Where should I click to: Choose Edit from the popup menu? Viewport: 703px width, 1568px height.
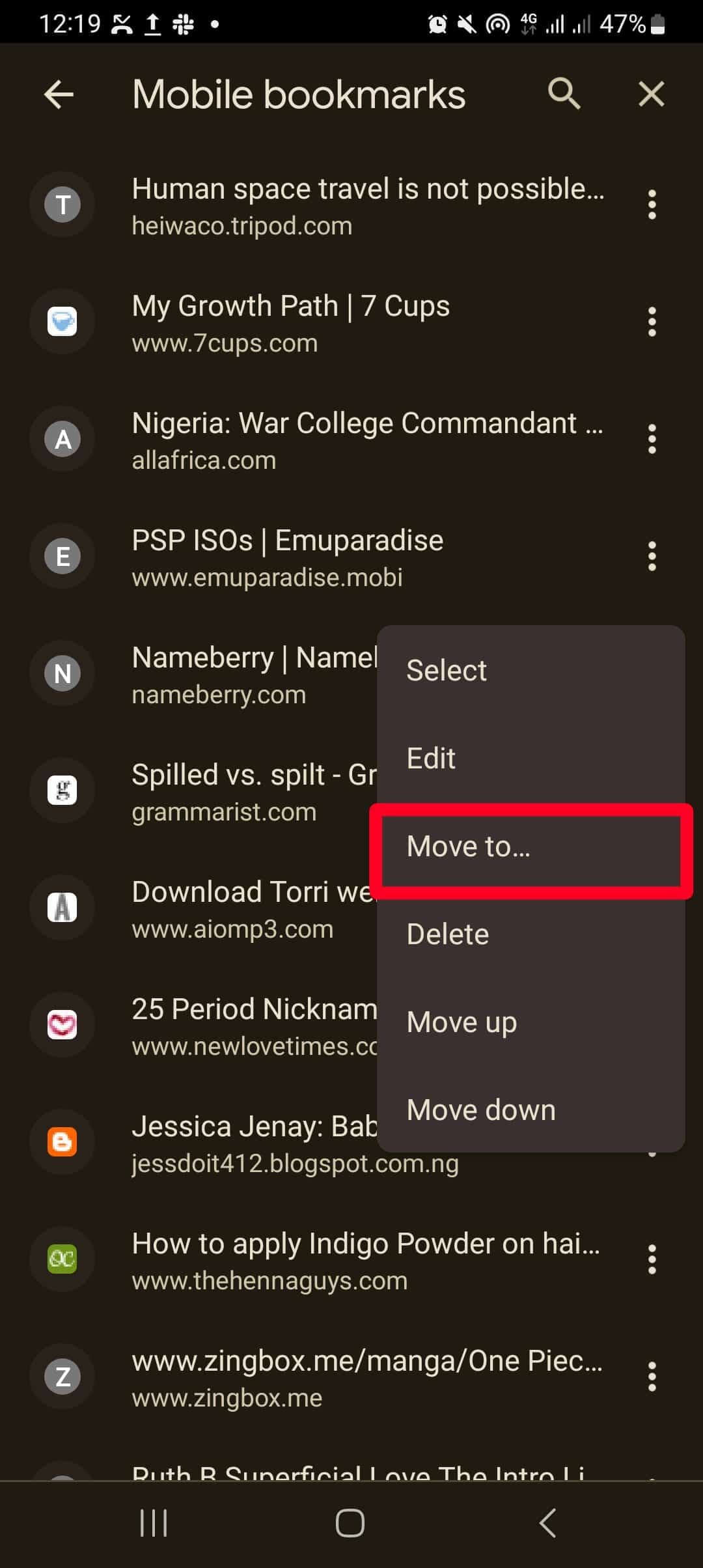pyautogui.click(x=431, y=759)
